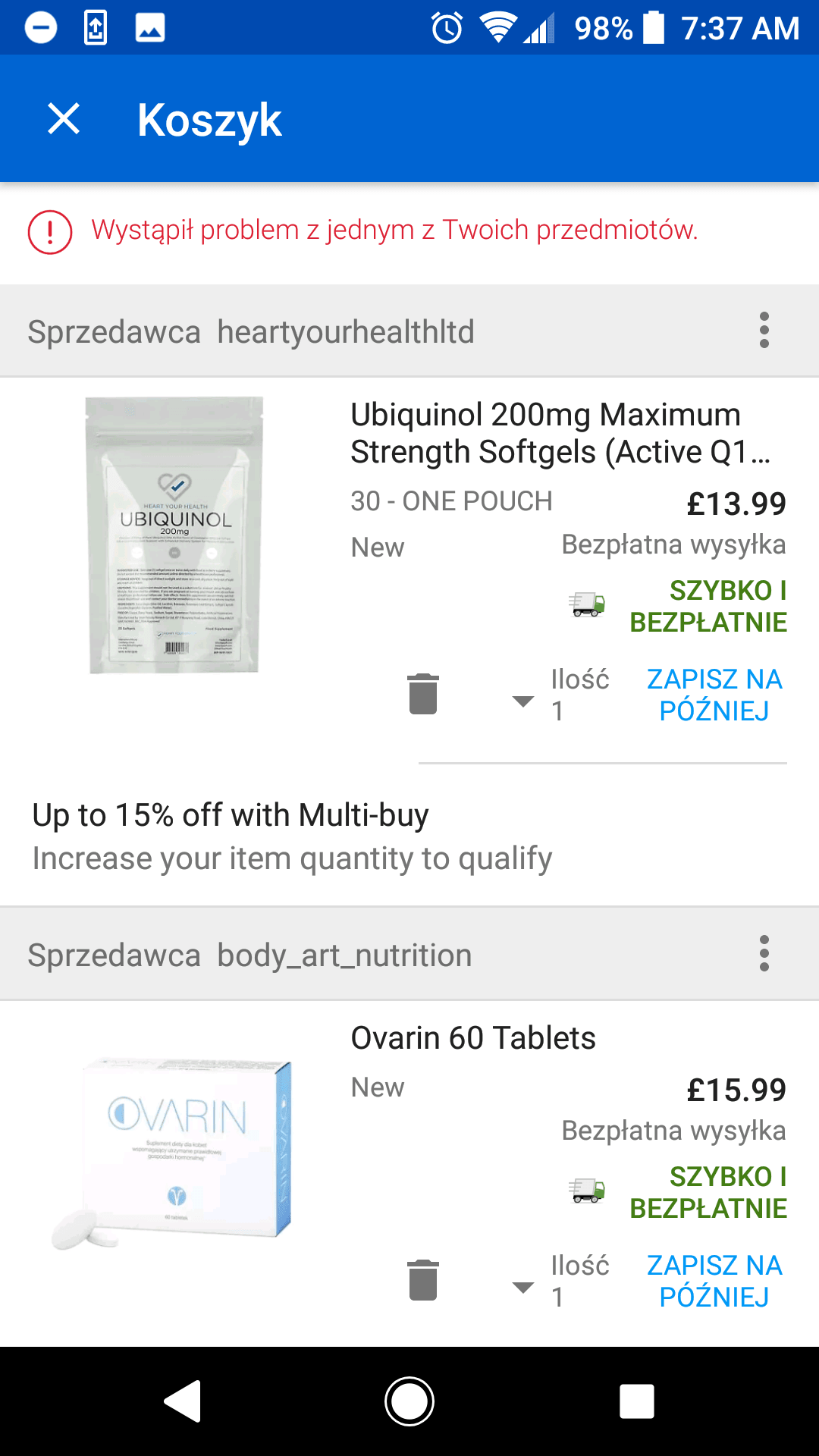The image size is (819, 1456).
Task: Open options menu for seller heartyourhealthltd
Action: [x=764, y=331]
